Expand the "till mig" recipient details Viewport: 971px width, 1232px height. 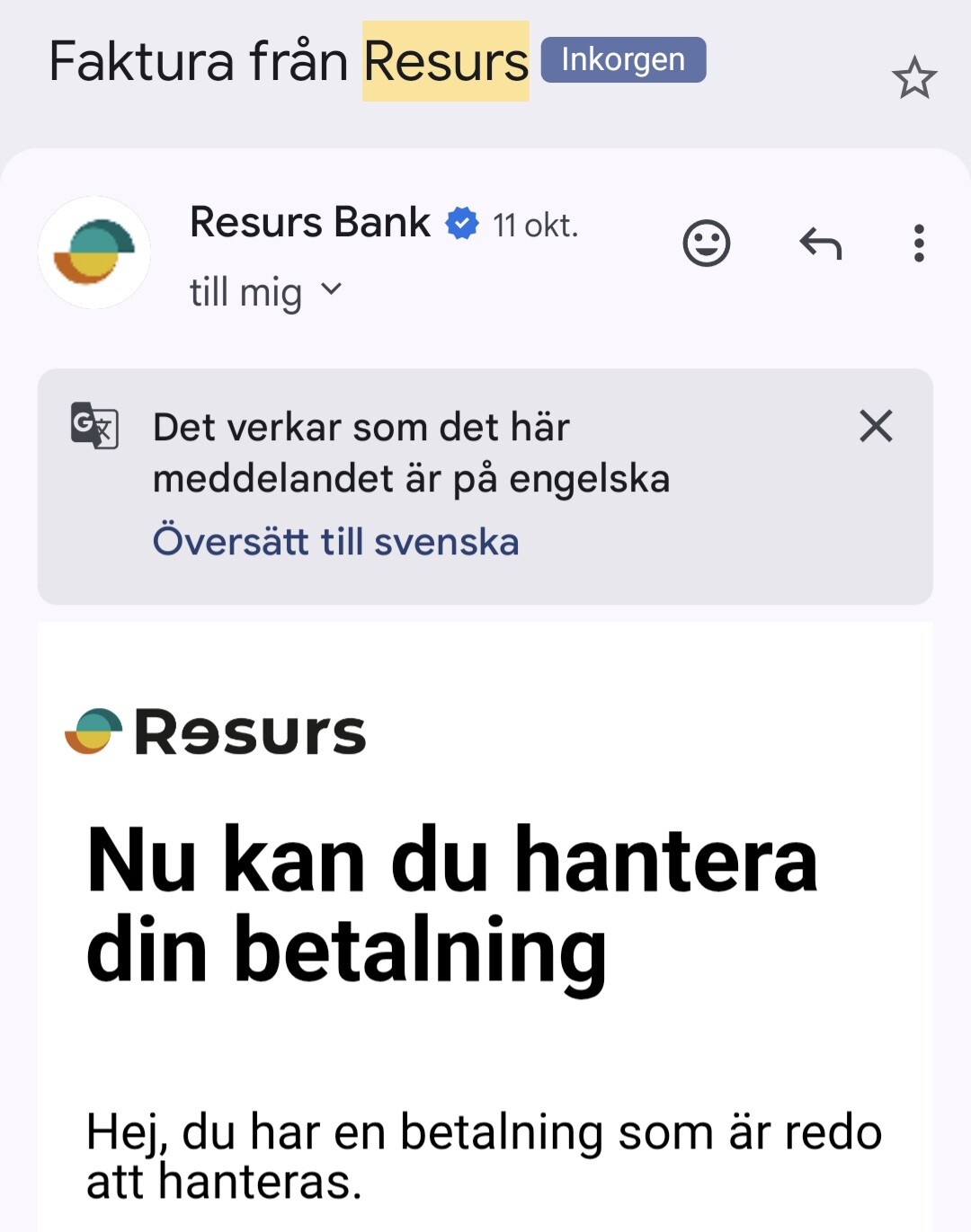click(x=331, y=289)
